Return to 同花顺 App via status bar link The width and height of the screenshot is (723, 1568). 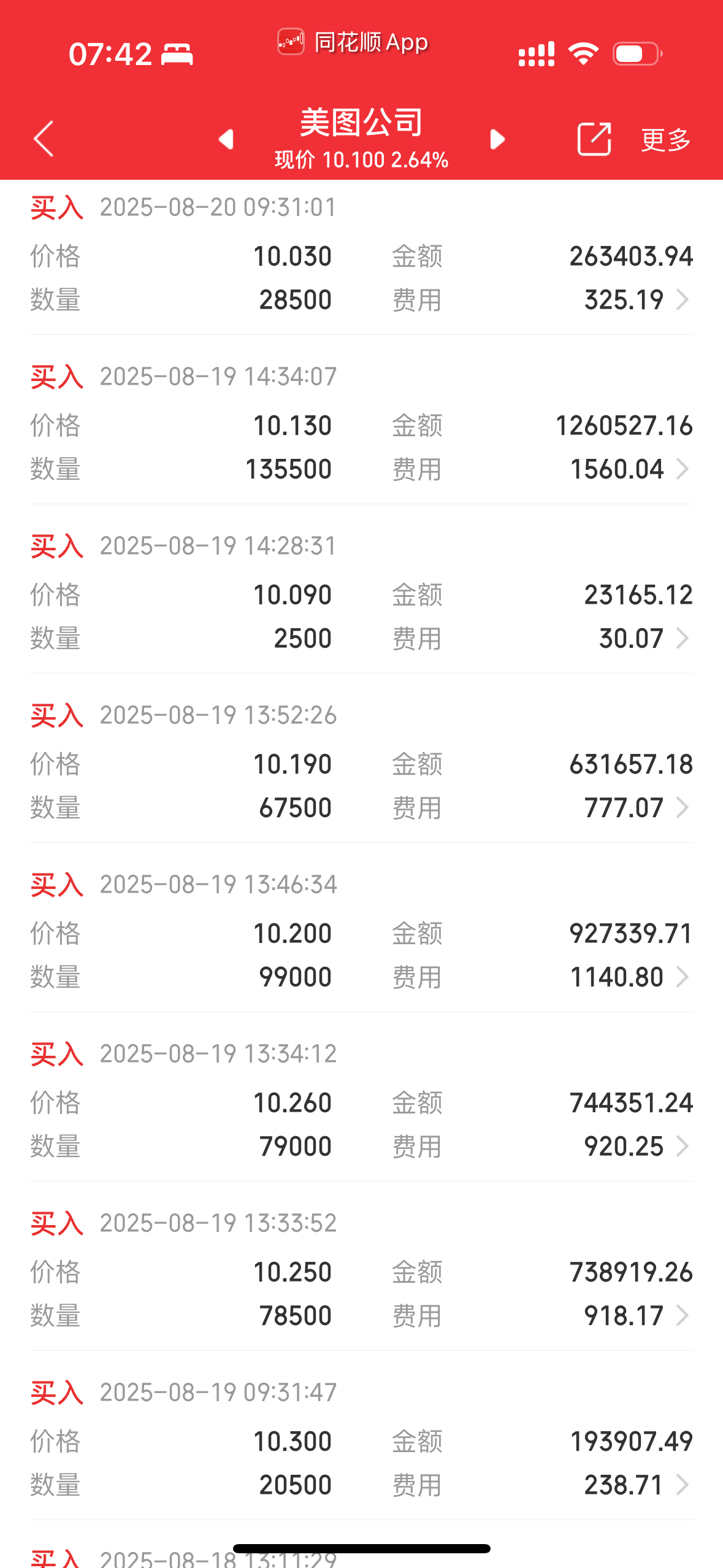pyautogui.click(x=353, y=42)
